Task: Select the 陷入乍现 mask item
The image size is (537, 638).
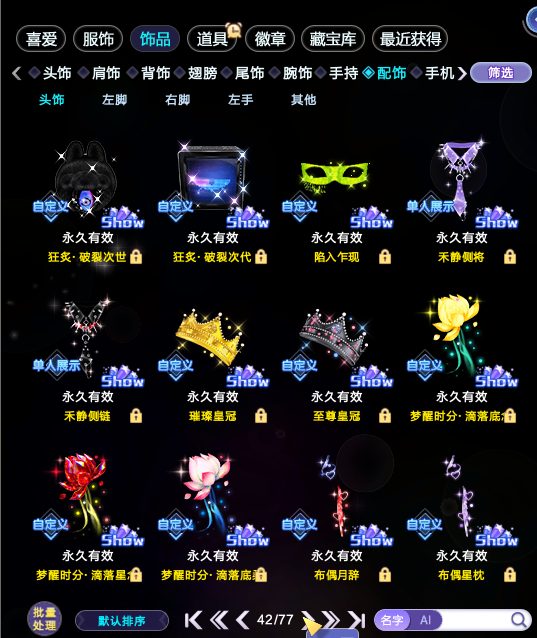Action: pos(336,203)
